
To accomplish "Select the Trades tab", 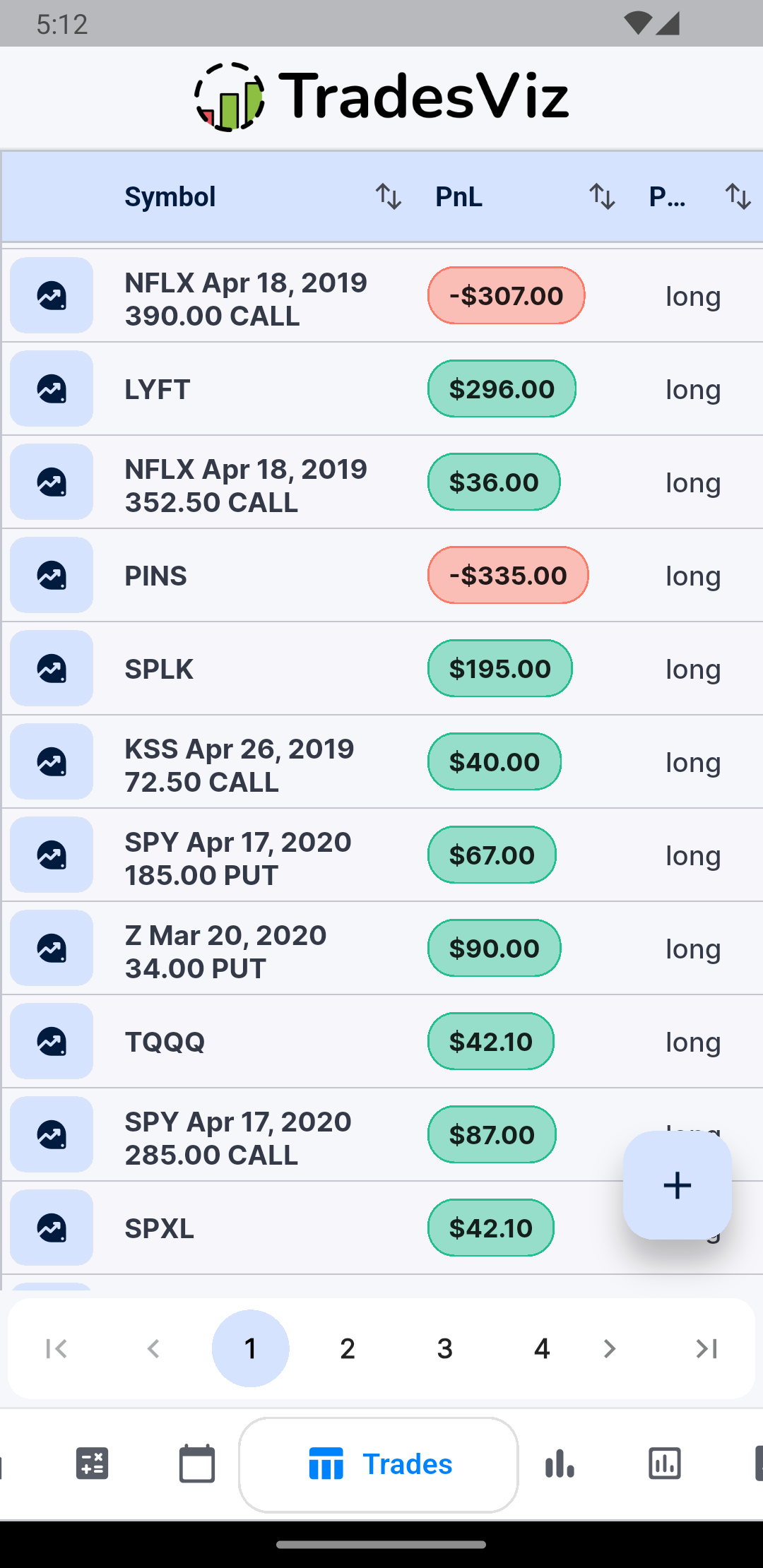I will pos(379,1464).
